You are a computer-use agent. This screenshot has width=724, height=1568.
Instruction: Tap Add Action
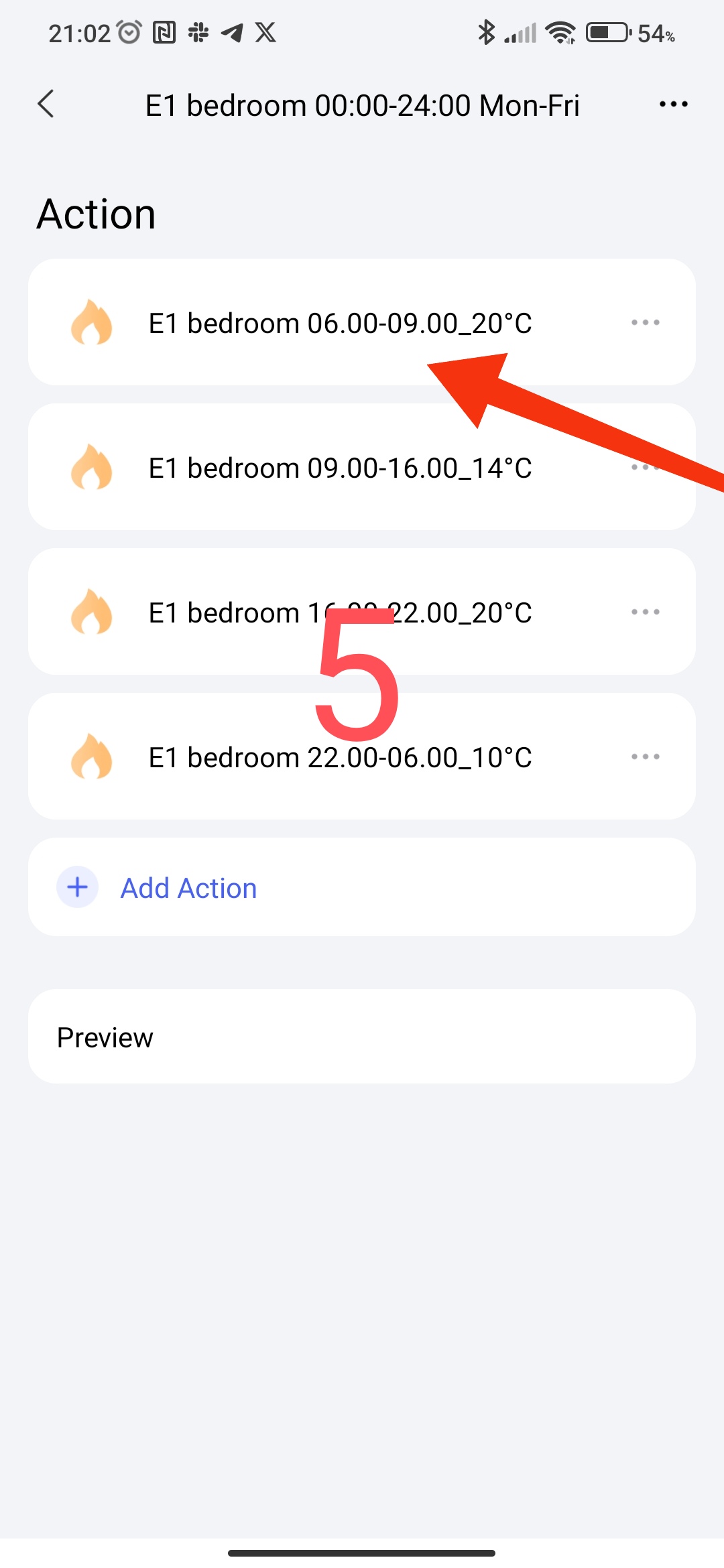188,888
